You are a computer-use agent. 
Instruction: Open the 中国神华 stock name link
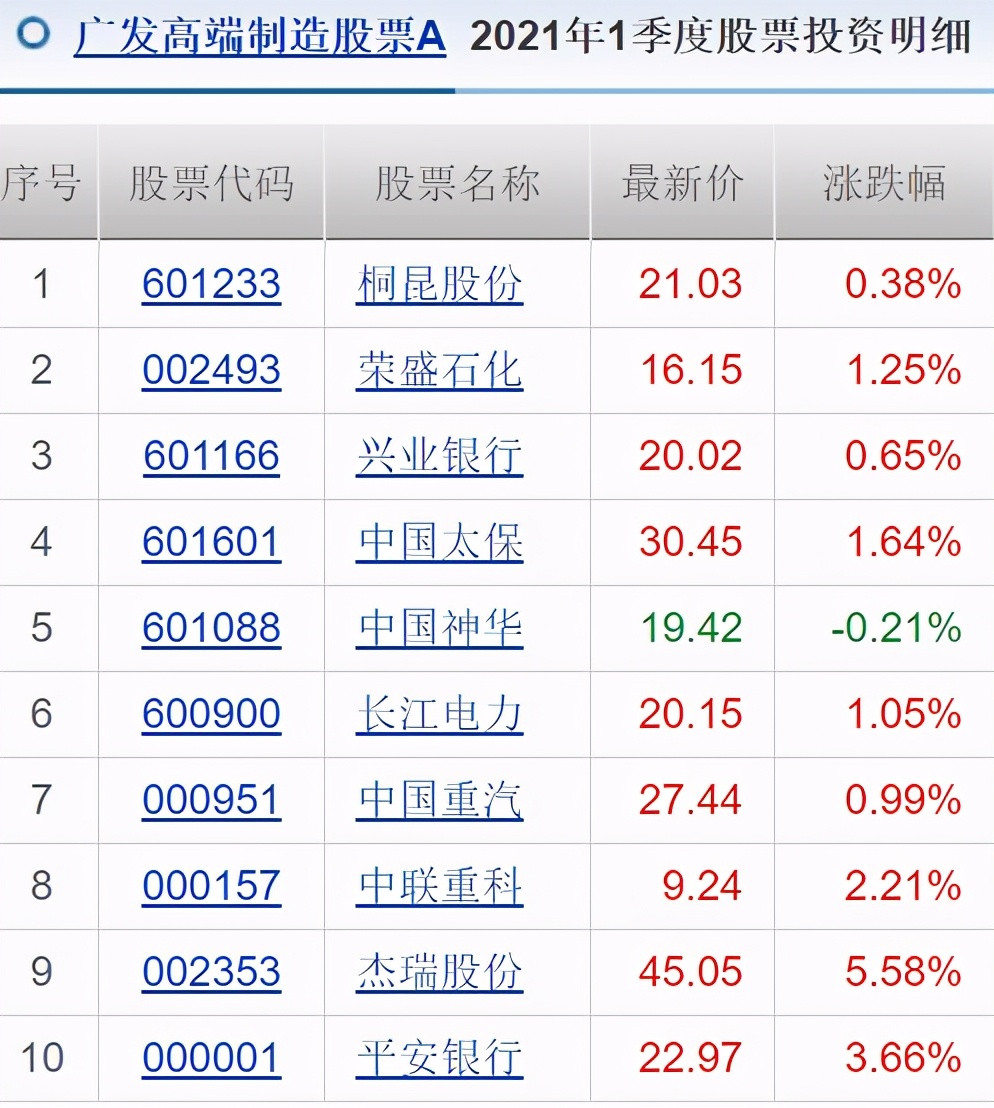(438, 628)
